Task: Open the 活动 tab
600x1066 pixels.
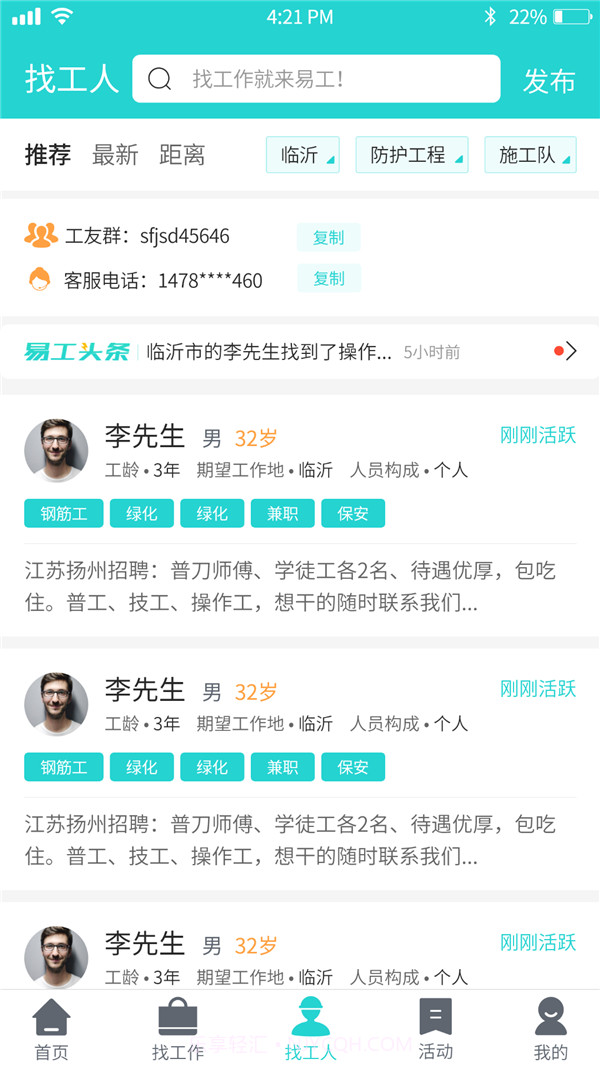Action: (436, 1028)
